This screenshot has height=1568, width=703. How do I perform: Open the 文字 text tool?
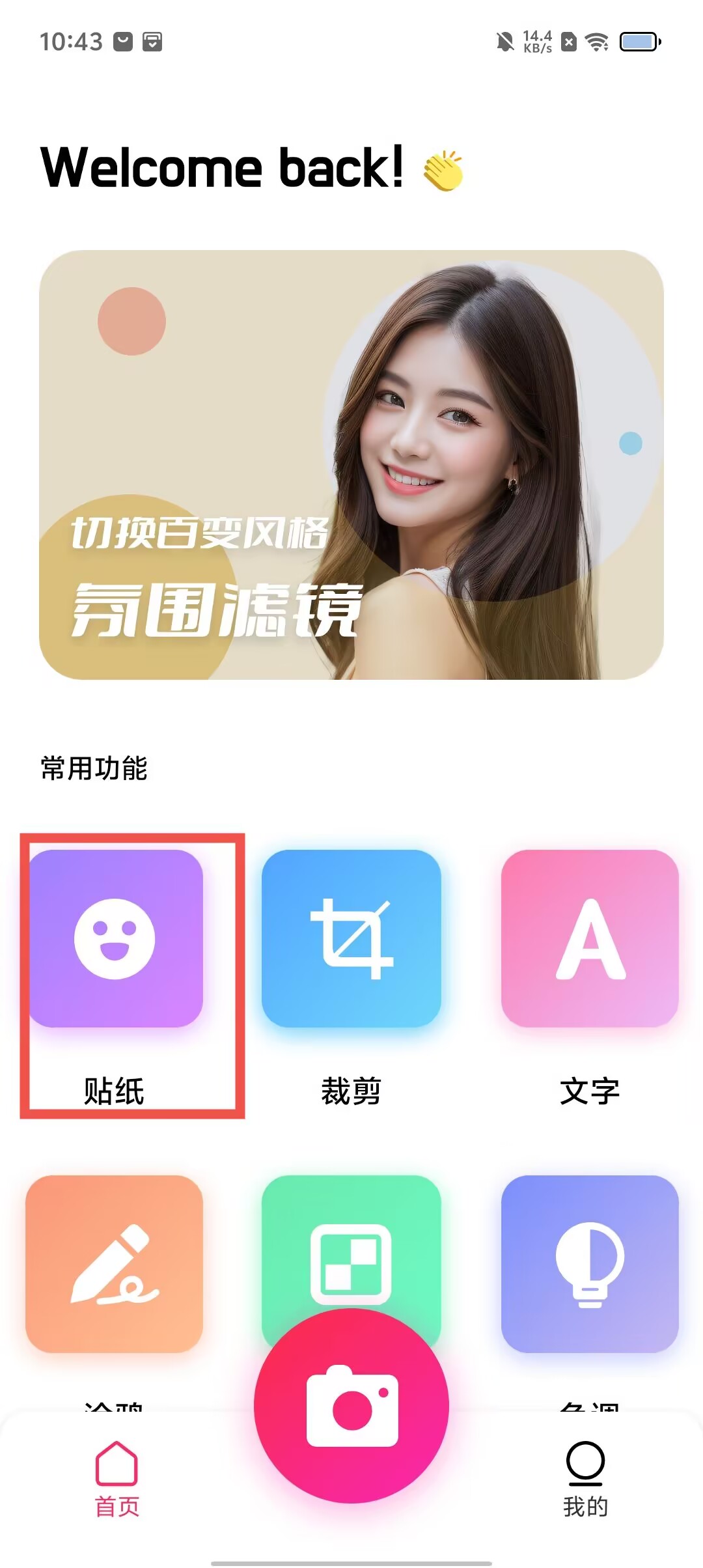(x=590, y=938)
